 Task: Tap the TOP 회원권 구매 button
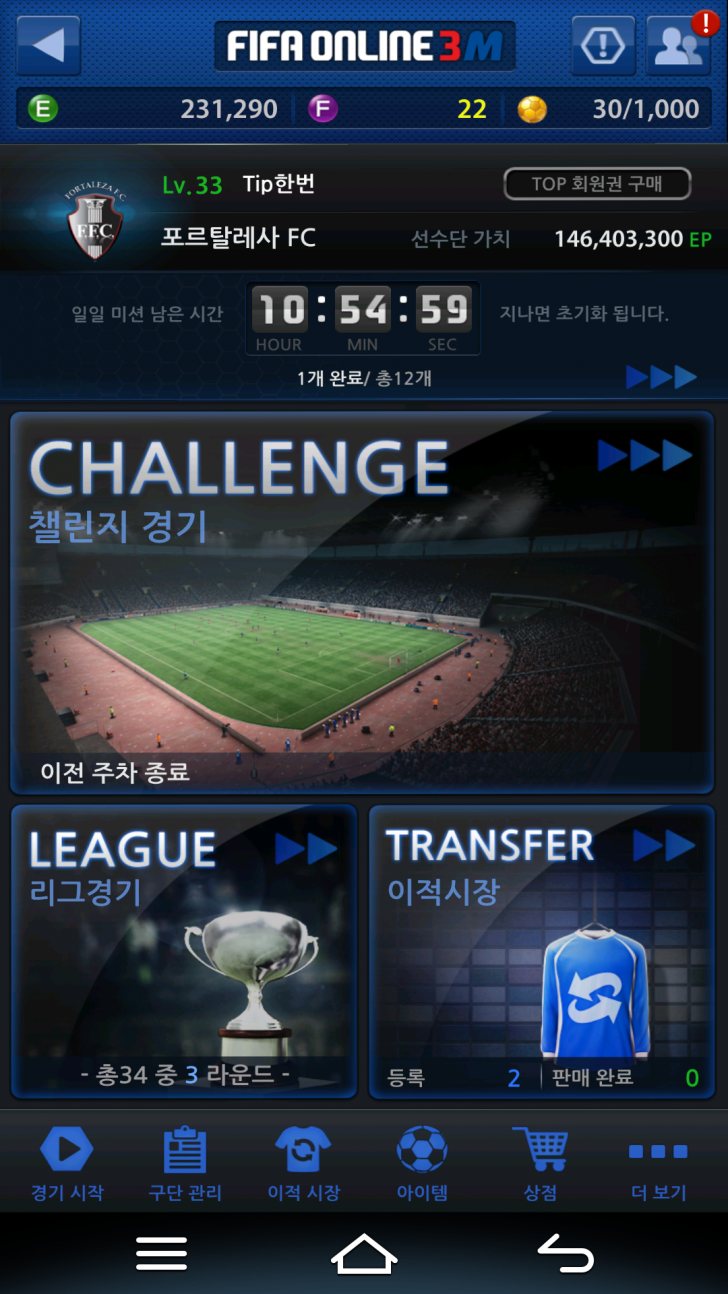(597, 184)
